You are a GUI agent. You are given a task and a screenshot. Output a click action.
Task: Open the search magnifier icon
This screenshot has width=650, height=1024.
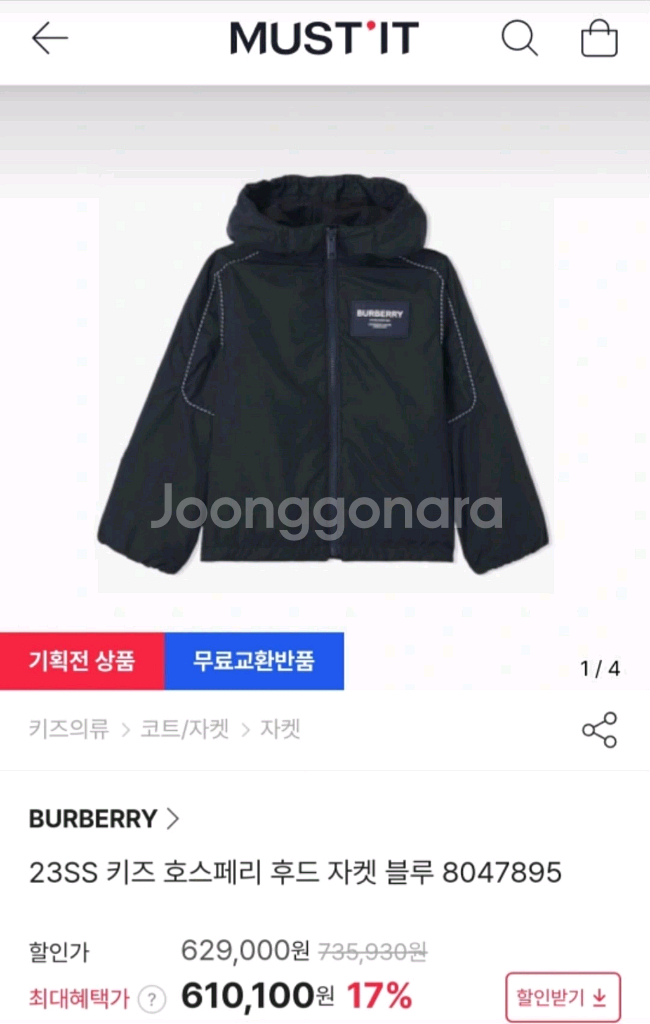pos(519,39)
